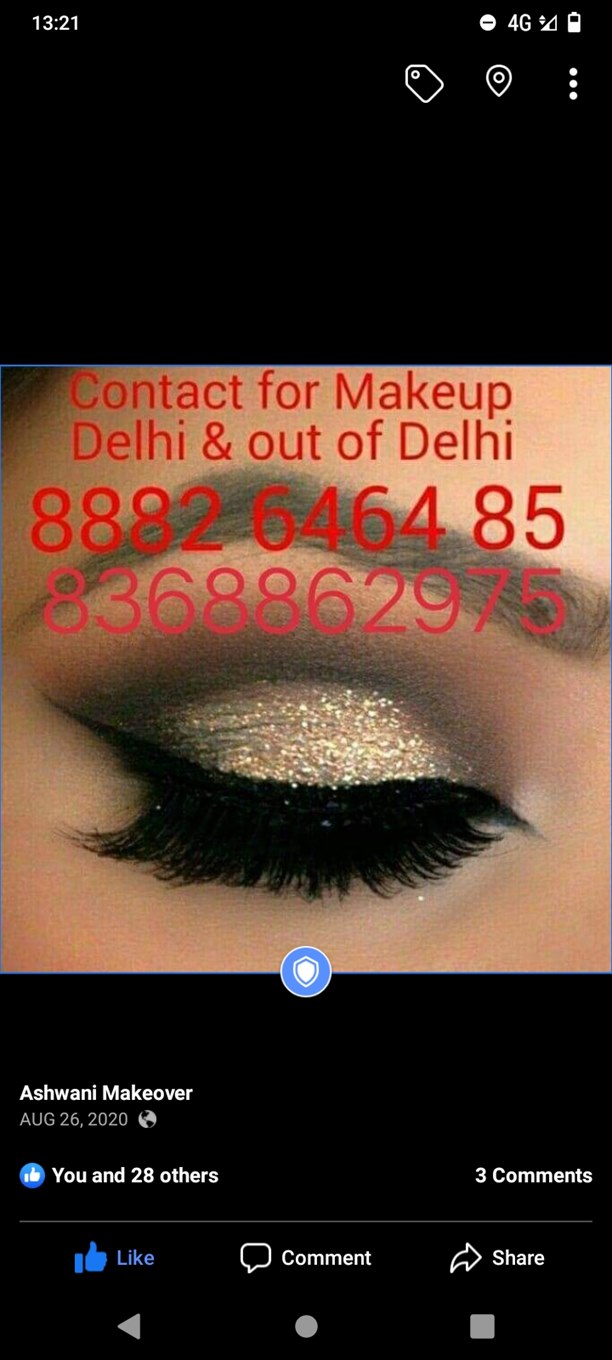Open the three-dot overflow menu
The width and height of the screenshot is (612, 1360).
[x=573, y=84]
